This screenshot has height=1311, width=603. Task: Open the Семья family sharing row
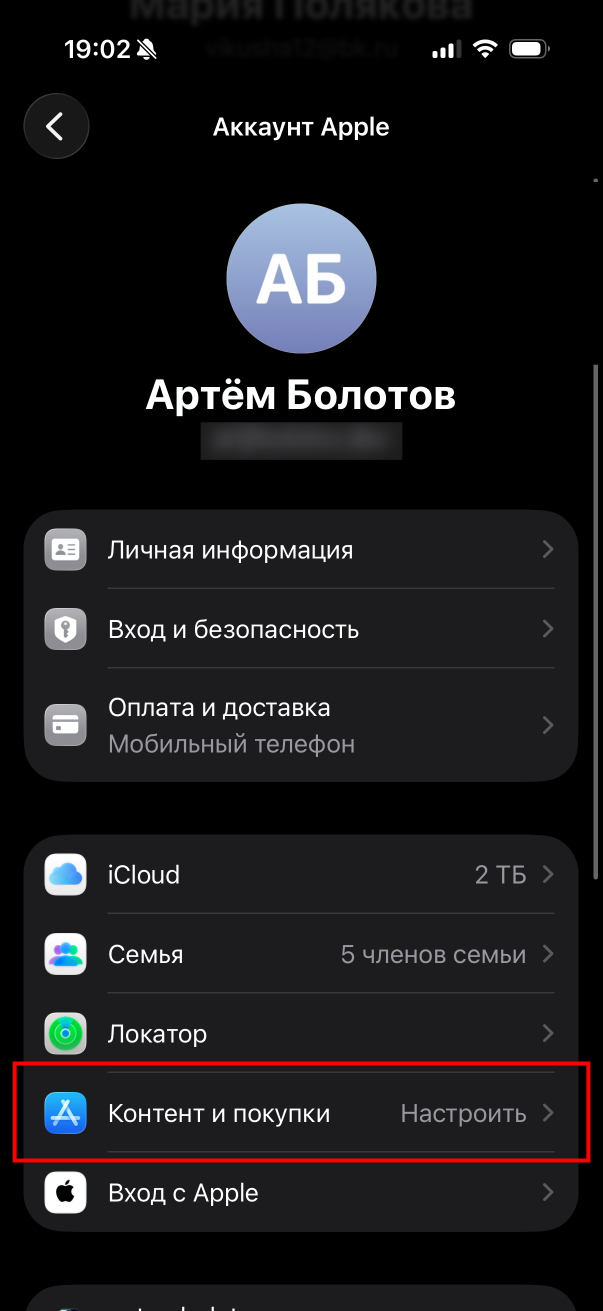tap(301, 954)
